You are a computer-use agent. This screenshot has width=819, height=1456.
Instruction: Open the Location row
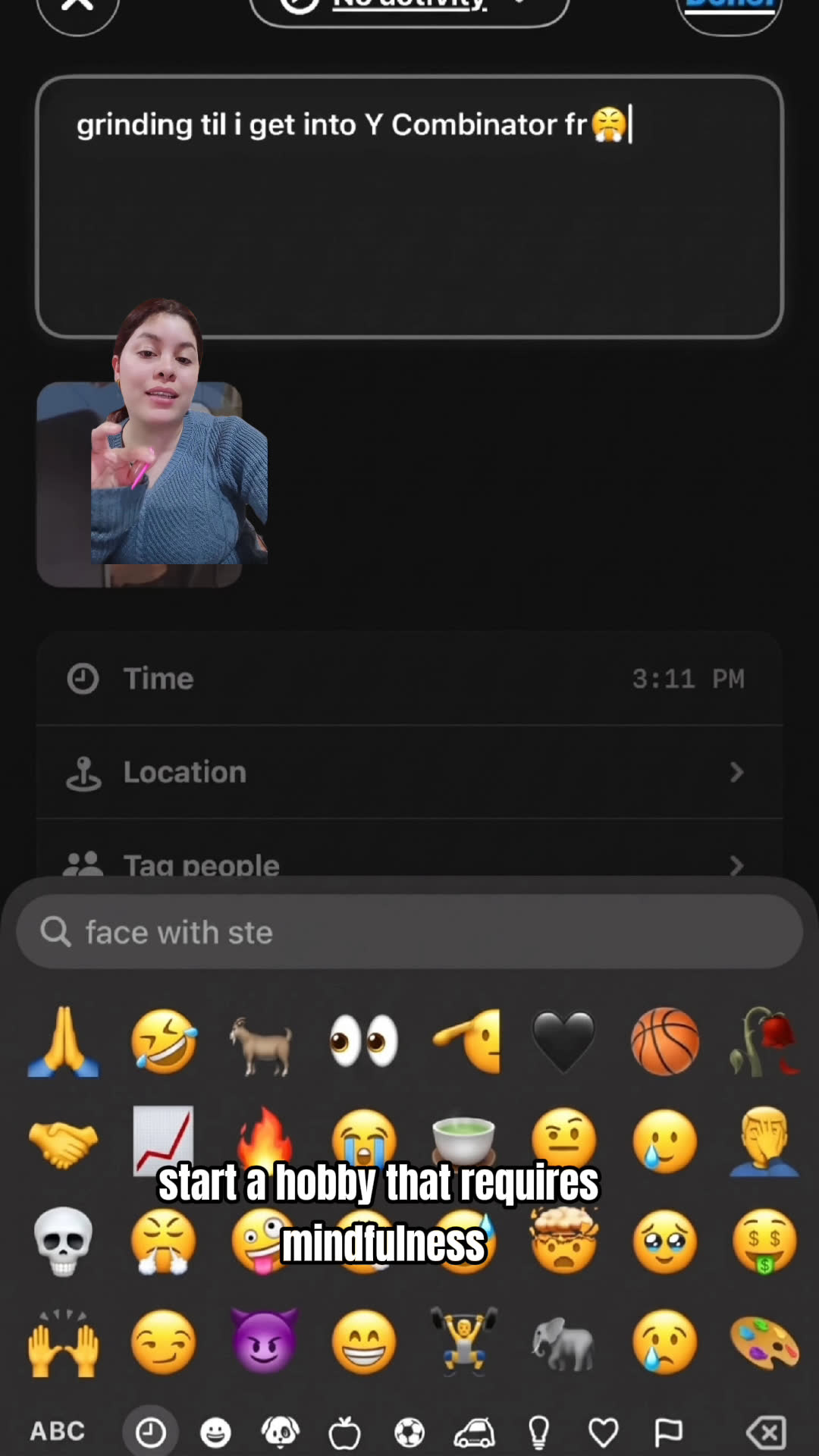pyautogui.click(x=409, y=772)
